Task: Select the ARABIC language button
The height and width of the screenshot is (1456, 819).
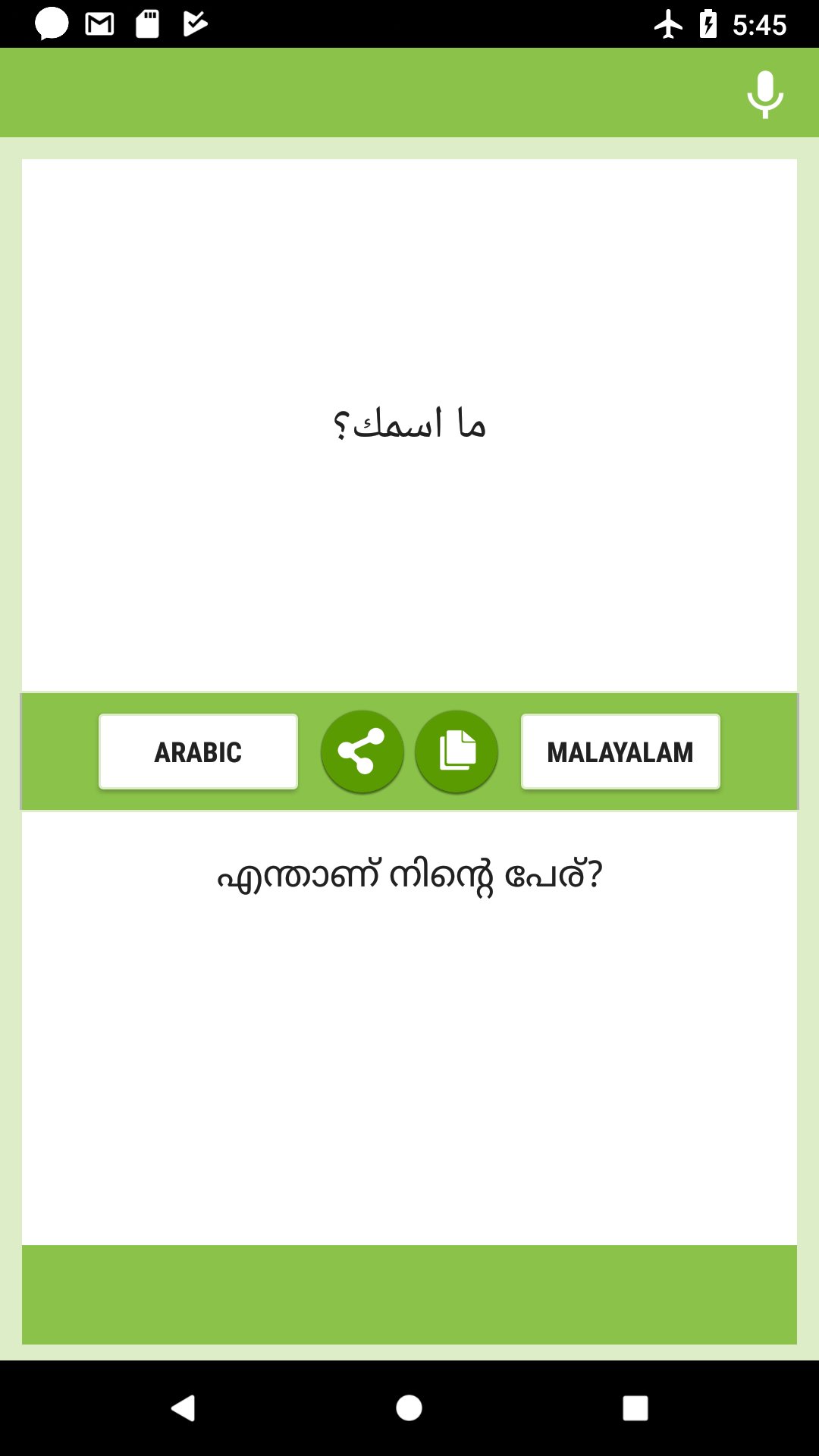Action: pyautogui.click(x=198, y=752)
